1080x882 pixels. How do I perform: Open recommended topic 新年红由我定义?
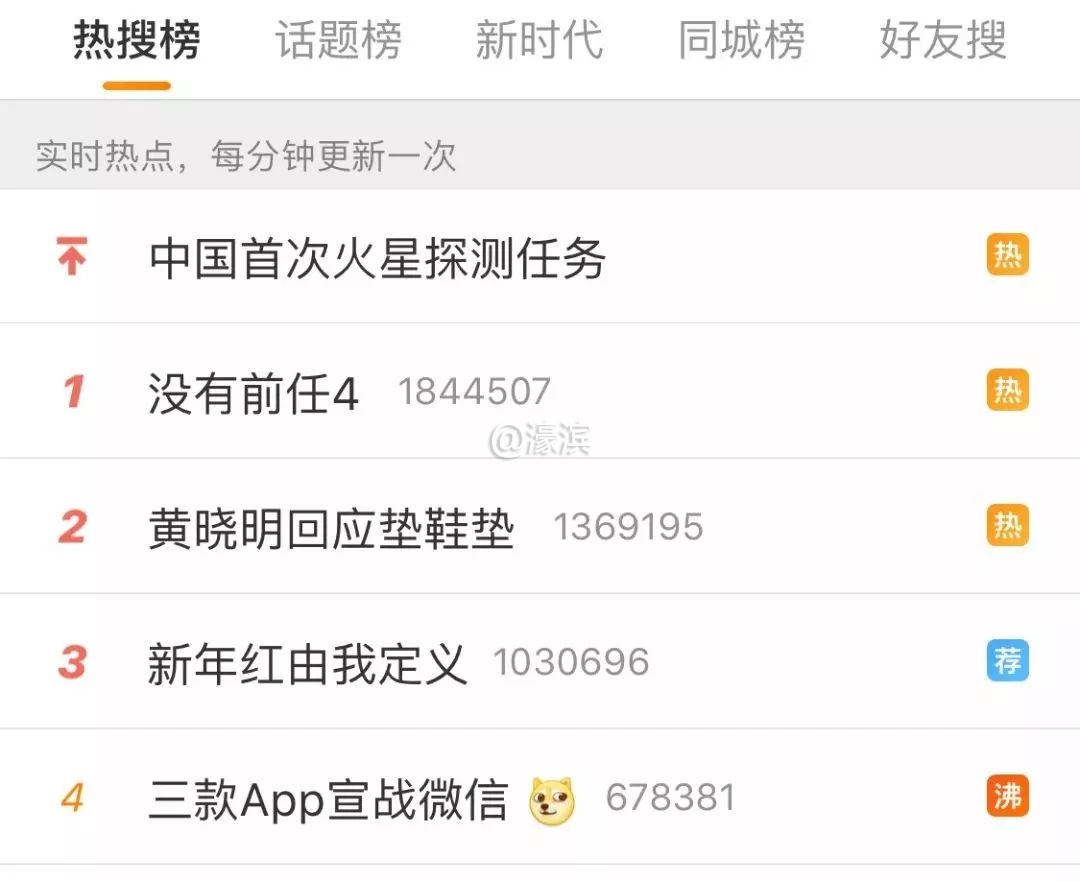tap(307, 664)
